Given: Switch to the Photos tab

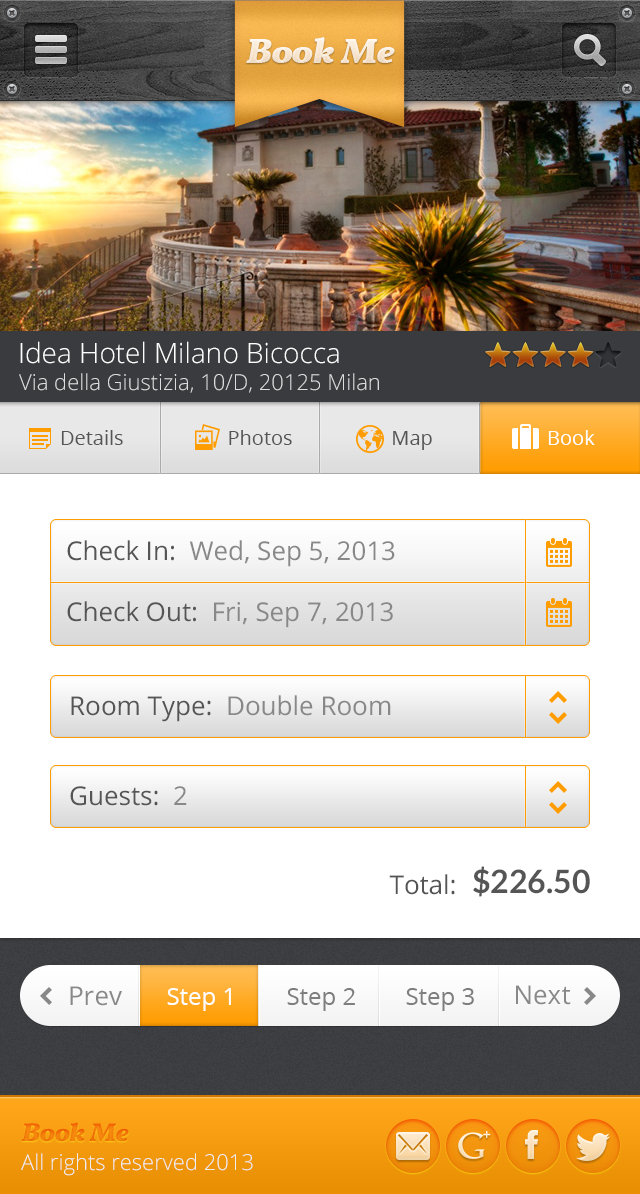Looking at the screenshot, I should (240, 438).
